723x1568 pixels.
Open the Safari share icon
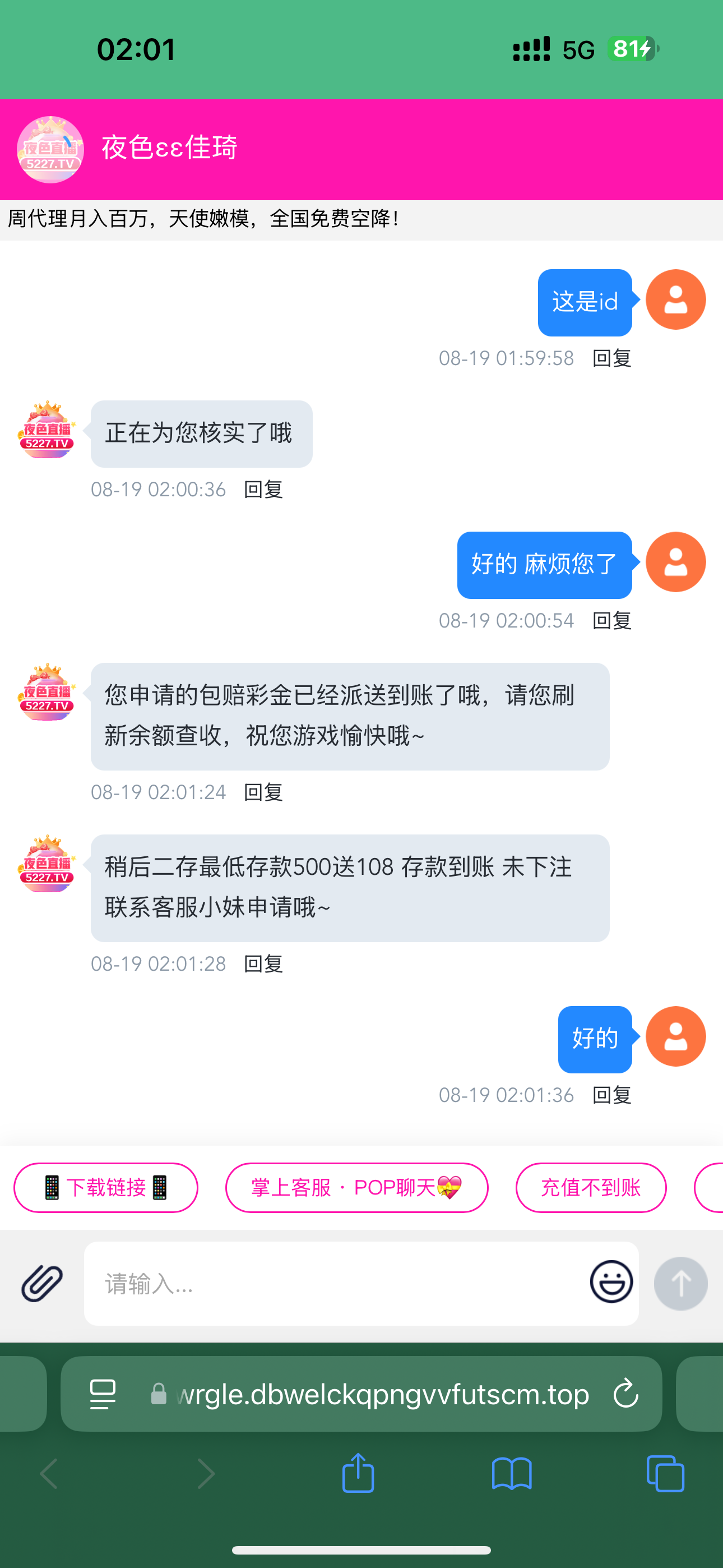359,1473
